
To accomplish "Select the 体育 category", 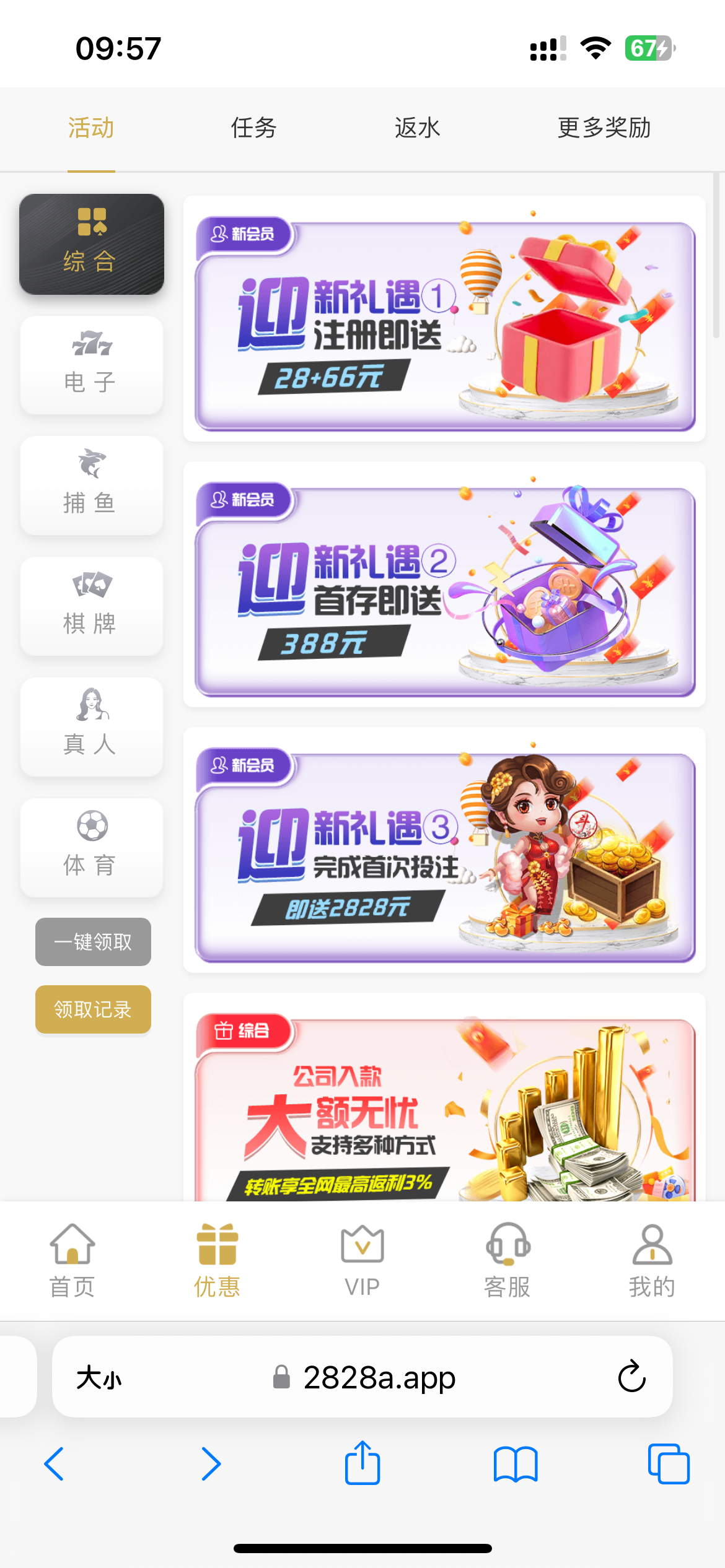I will pos(91,847).
